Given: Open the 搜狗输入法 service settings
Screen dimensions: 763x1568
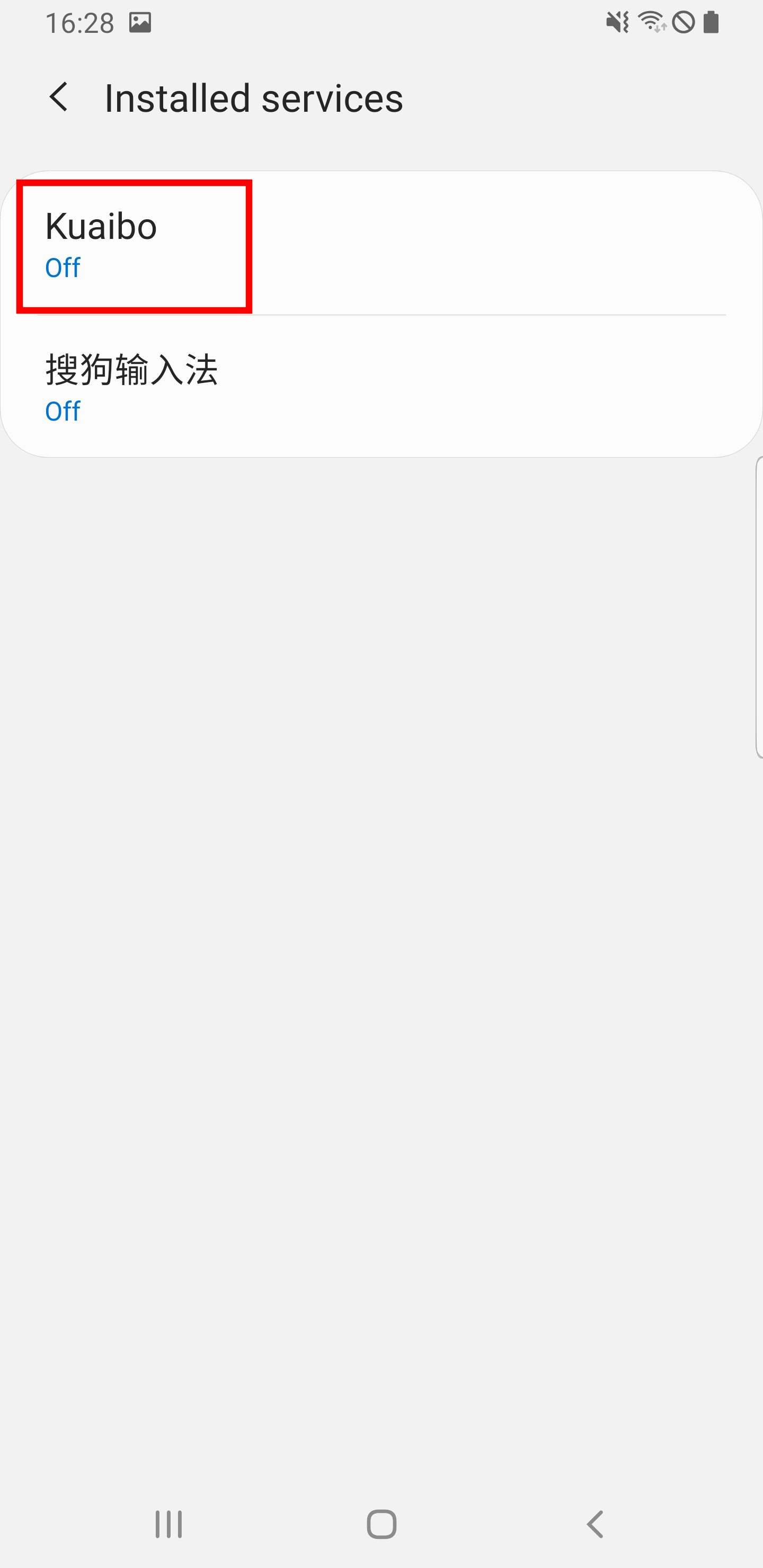Looking at the screenshot, I should coord(381,386).
